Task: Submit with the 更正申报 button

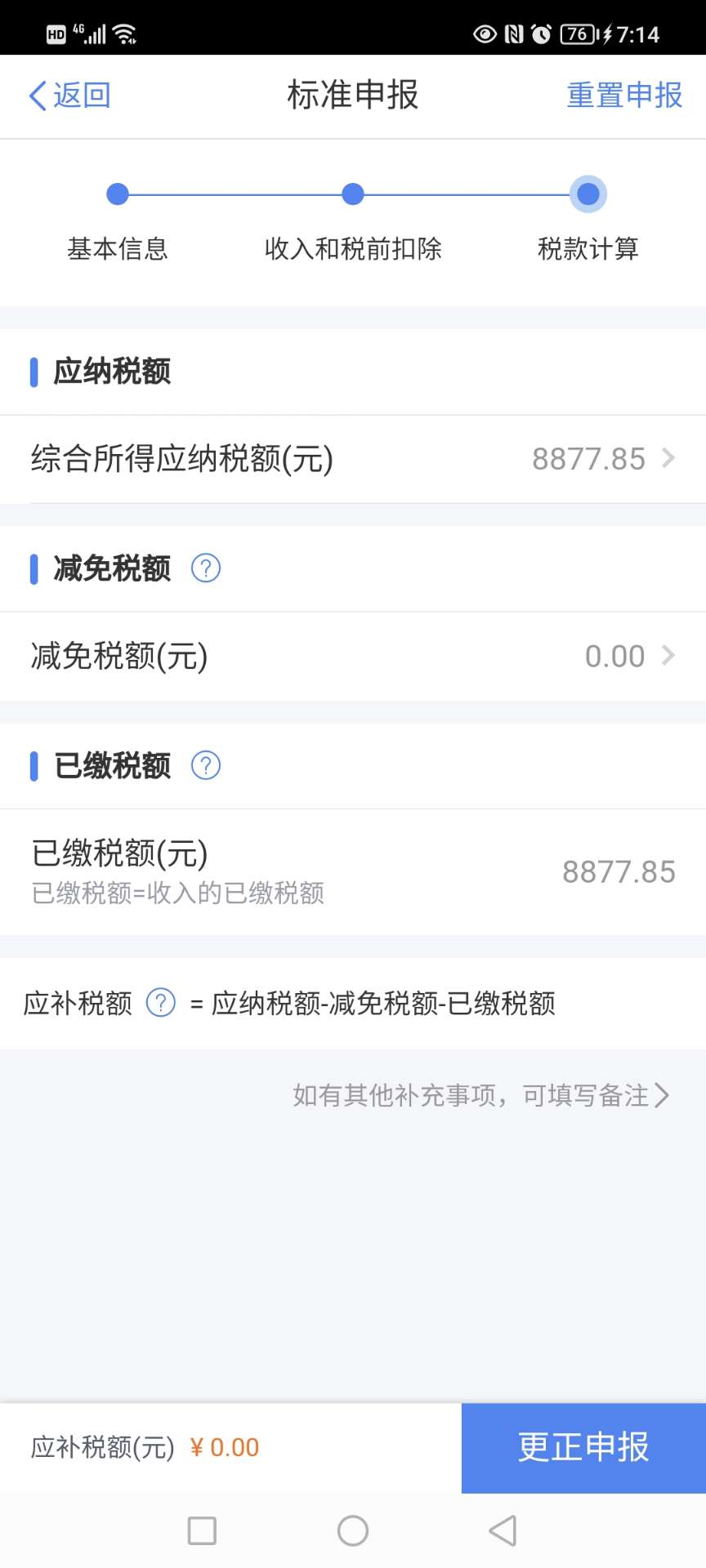Action: (583, 1448)
